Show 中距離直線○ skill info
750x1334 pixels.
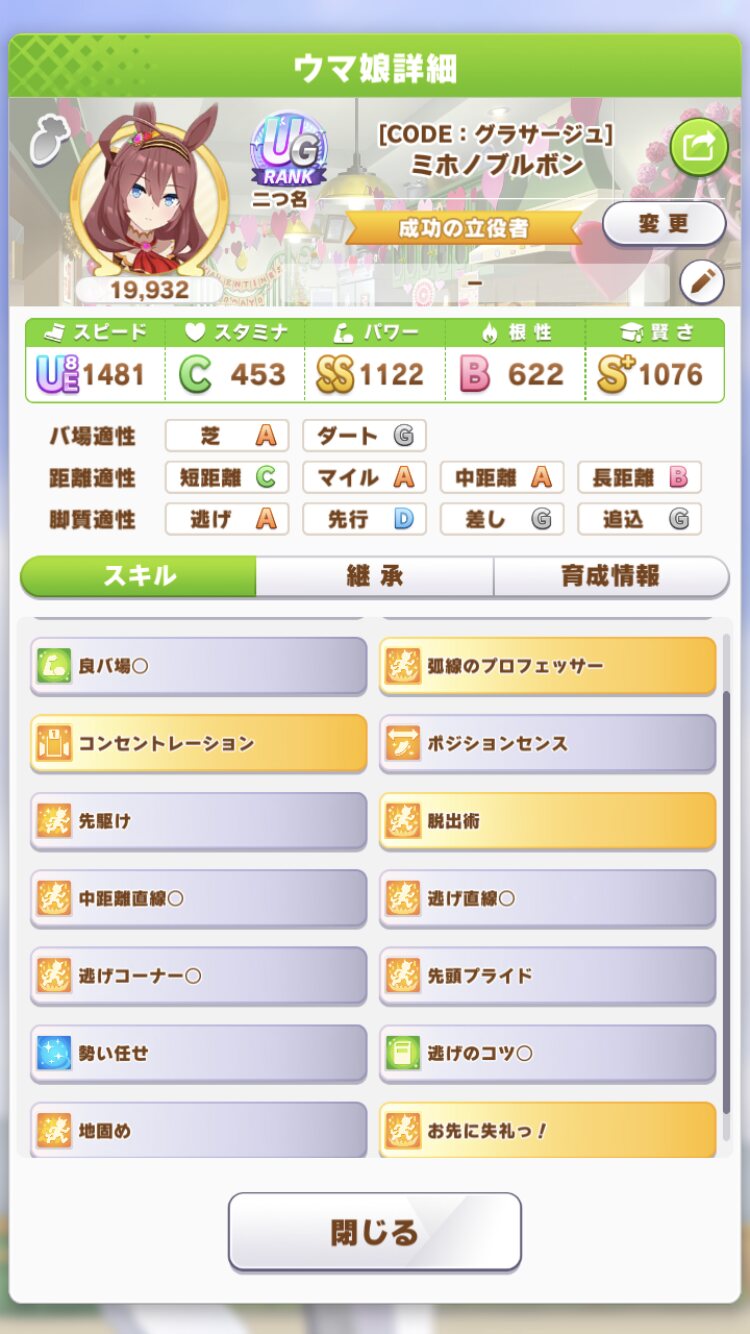(x=199, y=898)
